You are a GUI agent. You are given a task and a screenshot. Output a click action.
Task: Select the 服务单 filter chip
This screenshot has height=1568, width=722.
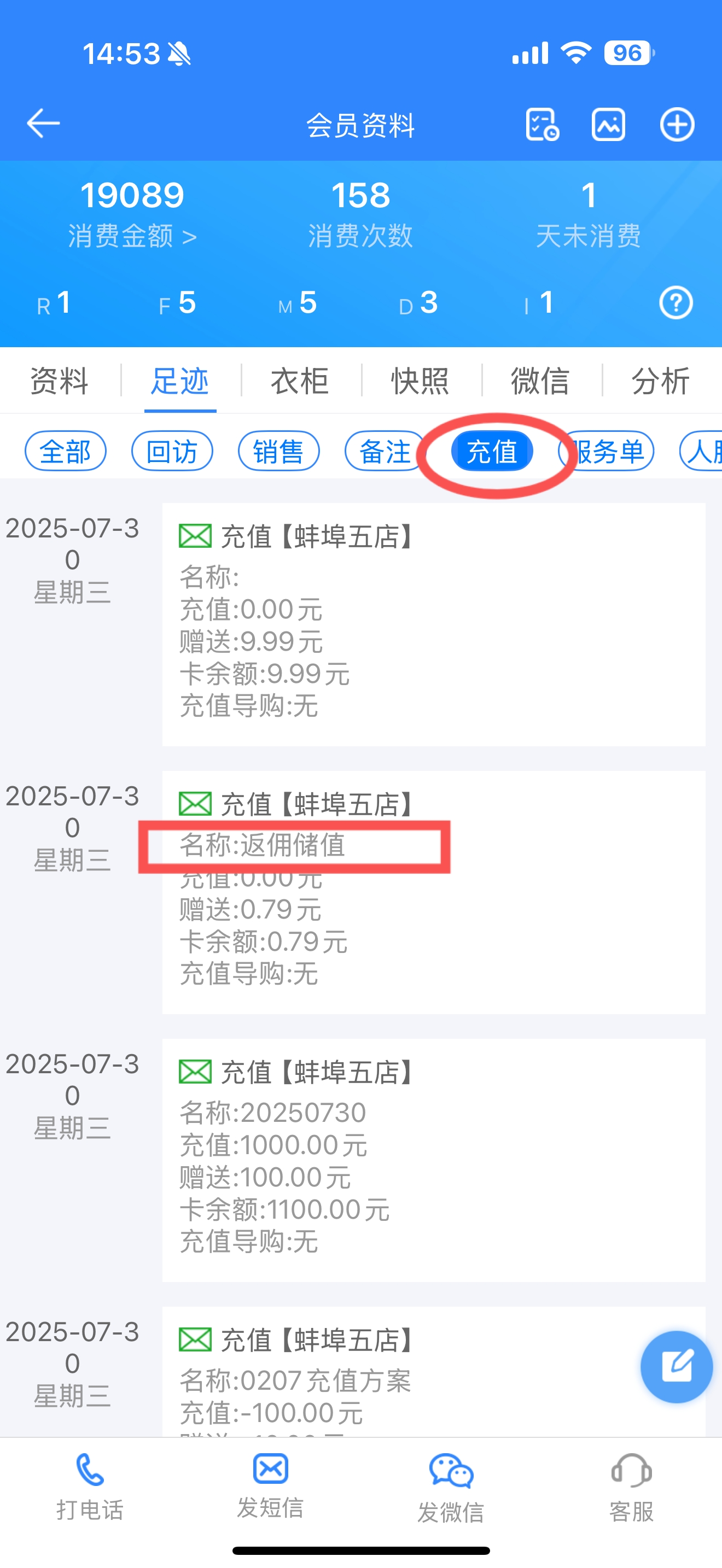[x=607, y=451]
